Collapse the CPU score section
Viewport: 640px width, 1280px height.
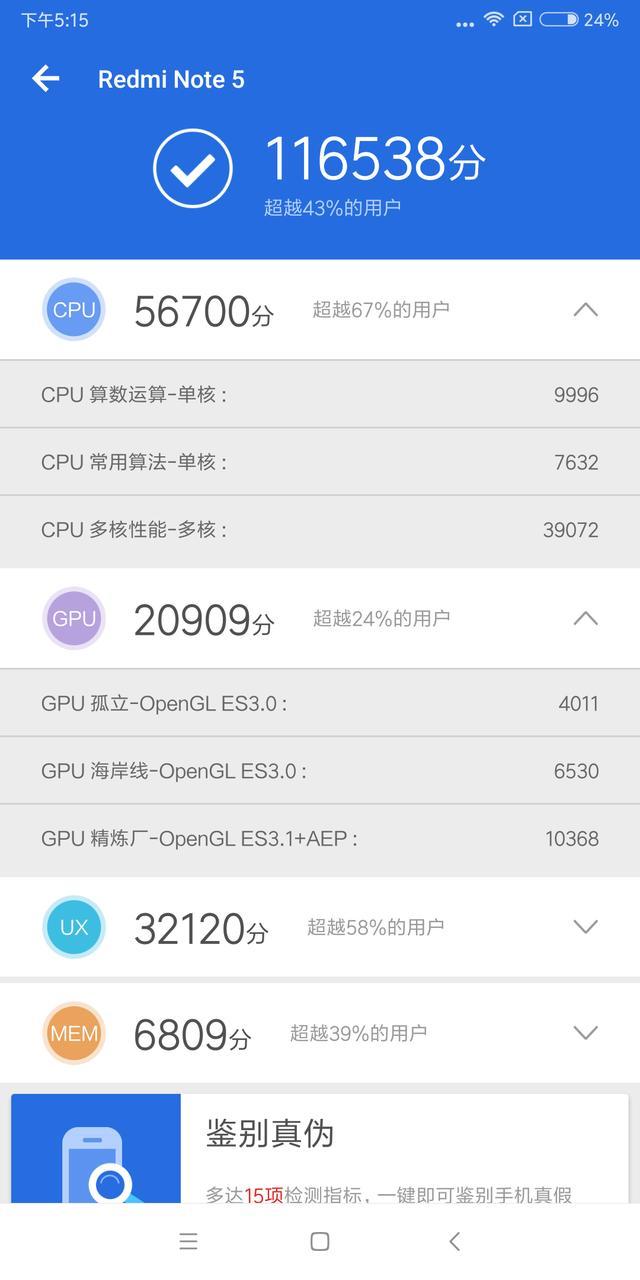click(585, 310)
